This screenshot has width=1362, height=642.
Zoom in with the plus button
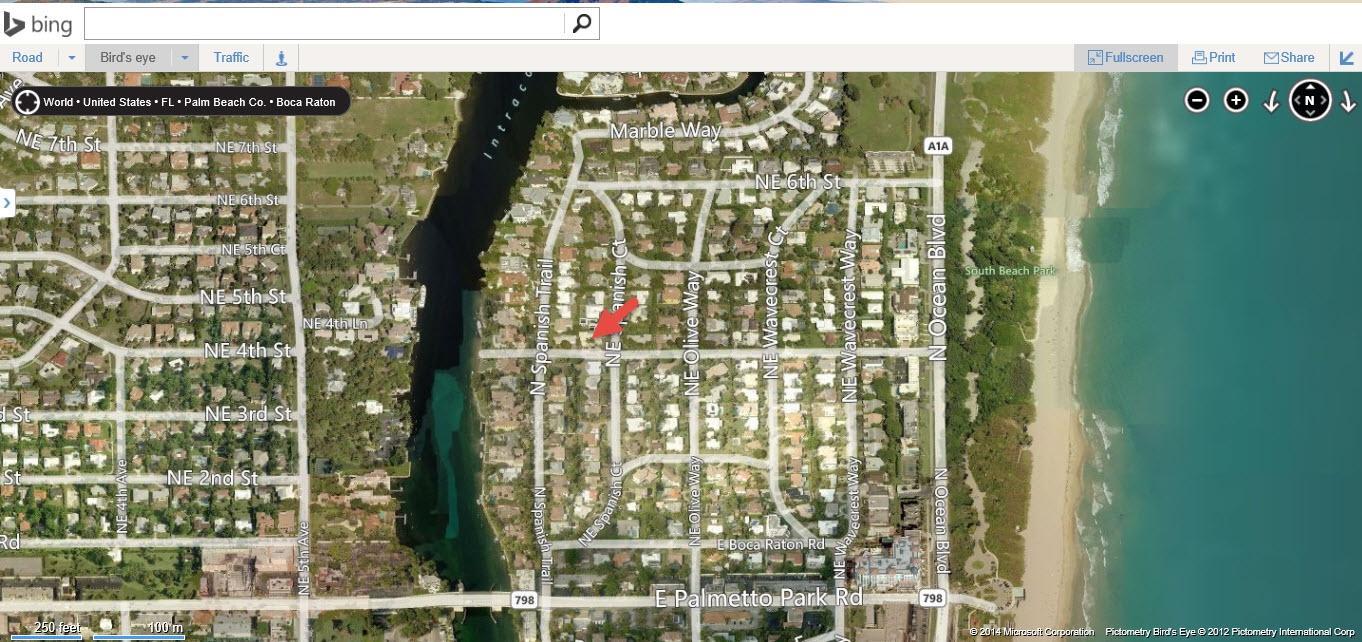[1236, 100]
